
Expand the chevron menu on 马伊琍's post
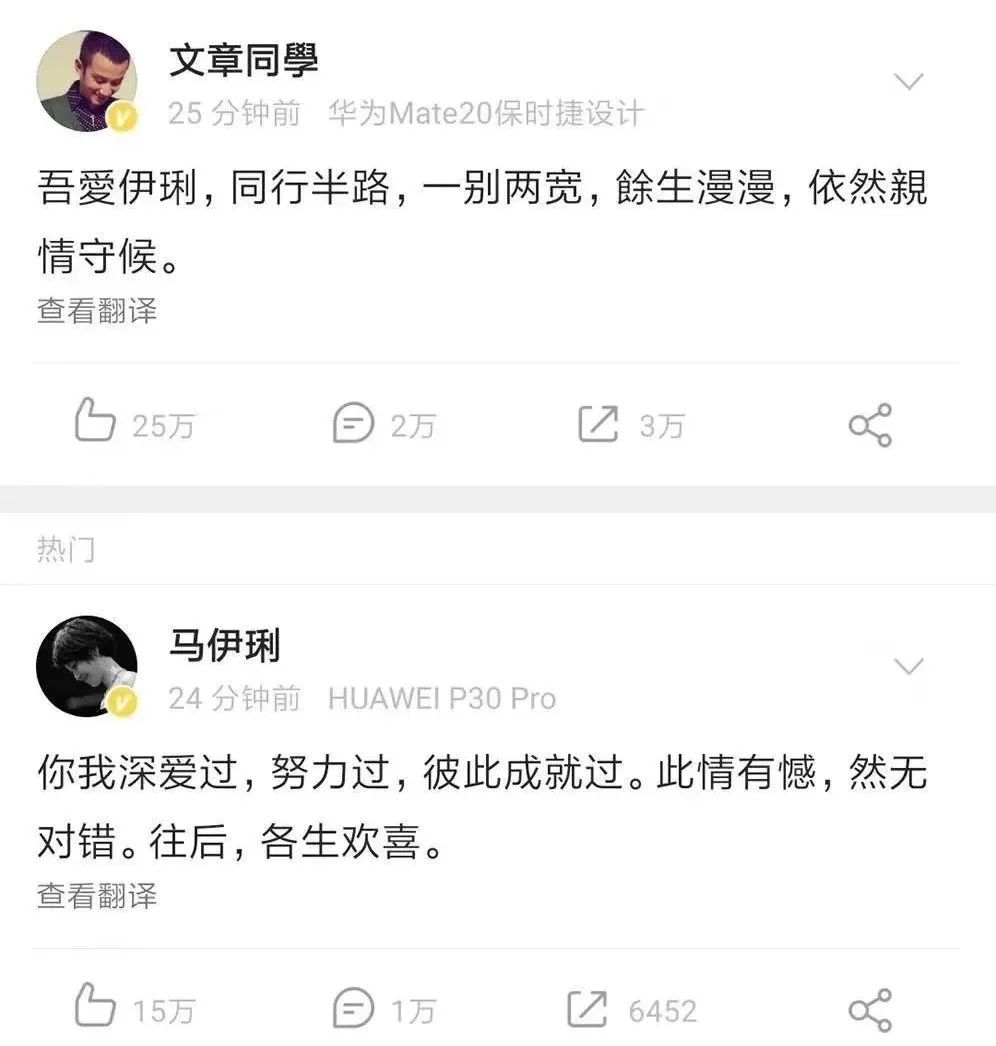908,666
